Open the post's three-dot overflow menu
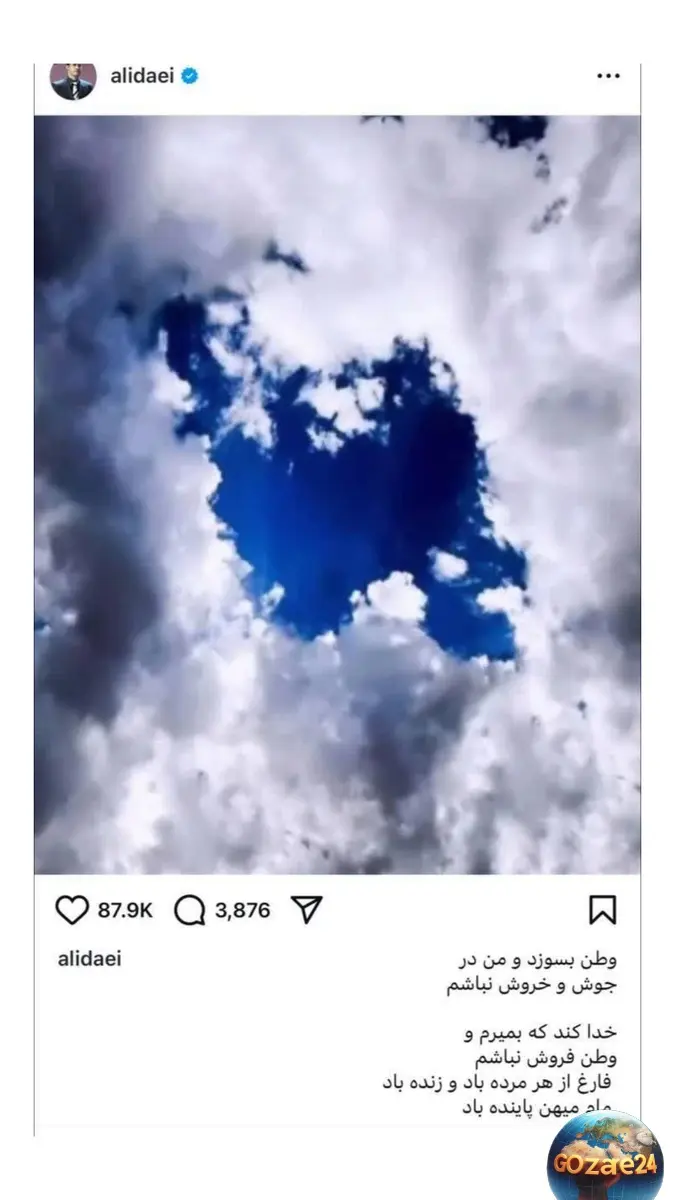Image resolution: width=675 pixels, height=1200 pixels. pyautogui.click(x=608, y=77)
